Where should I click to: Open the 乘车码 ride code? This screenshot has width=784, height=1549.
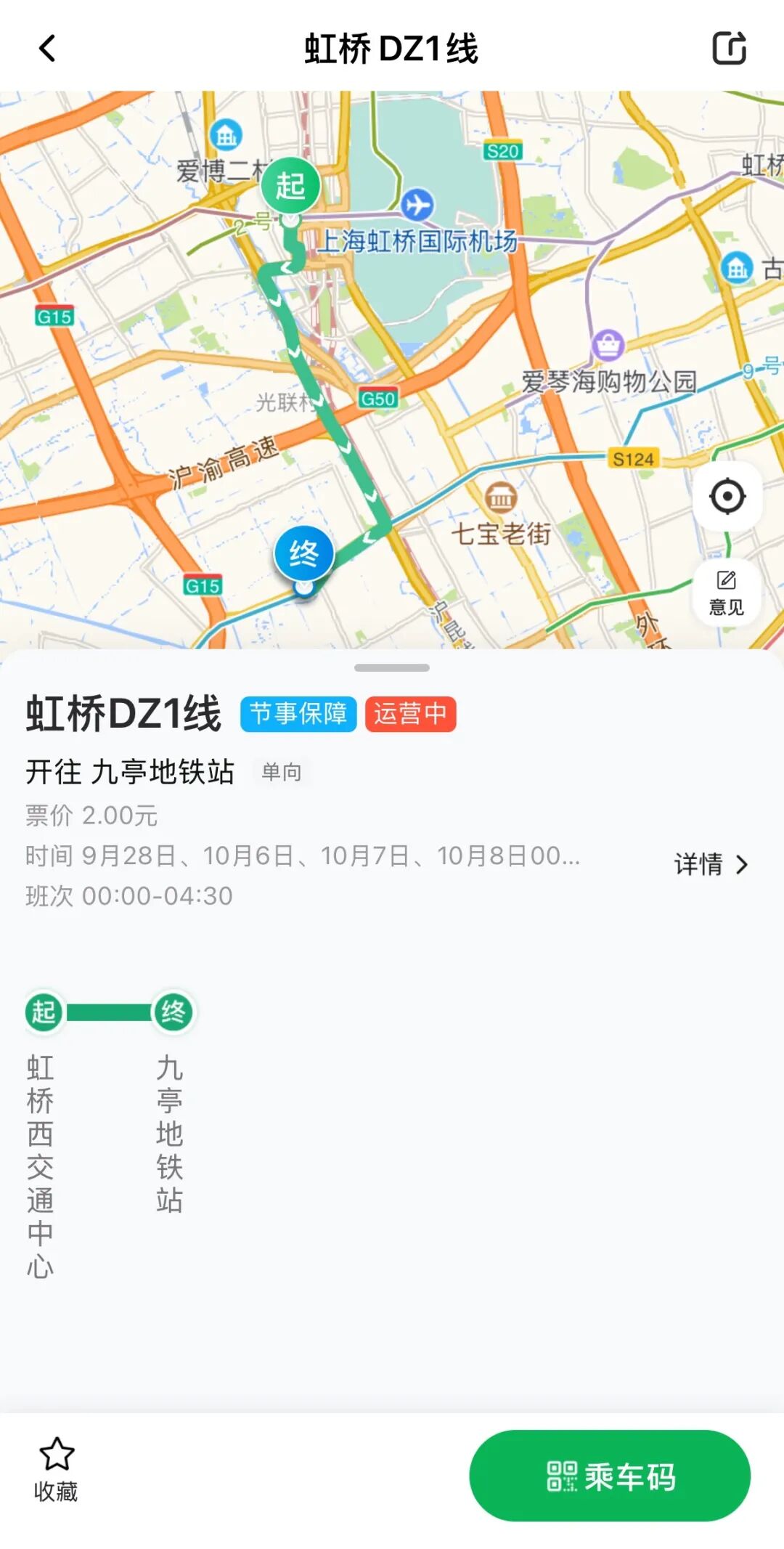pos(610,1476)
